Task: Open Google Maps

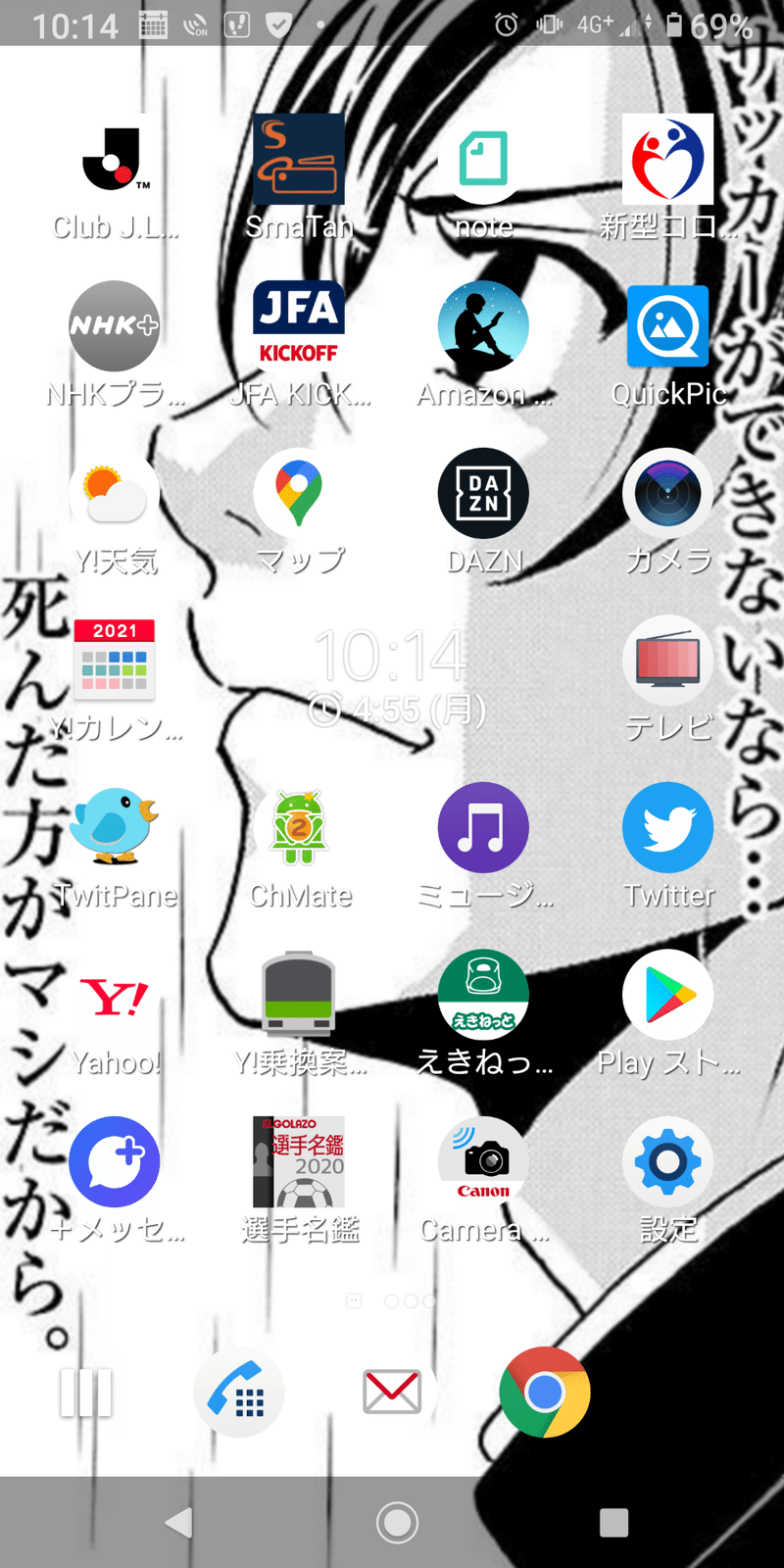Action: pyautogui.click(x=299, y=494)
